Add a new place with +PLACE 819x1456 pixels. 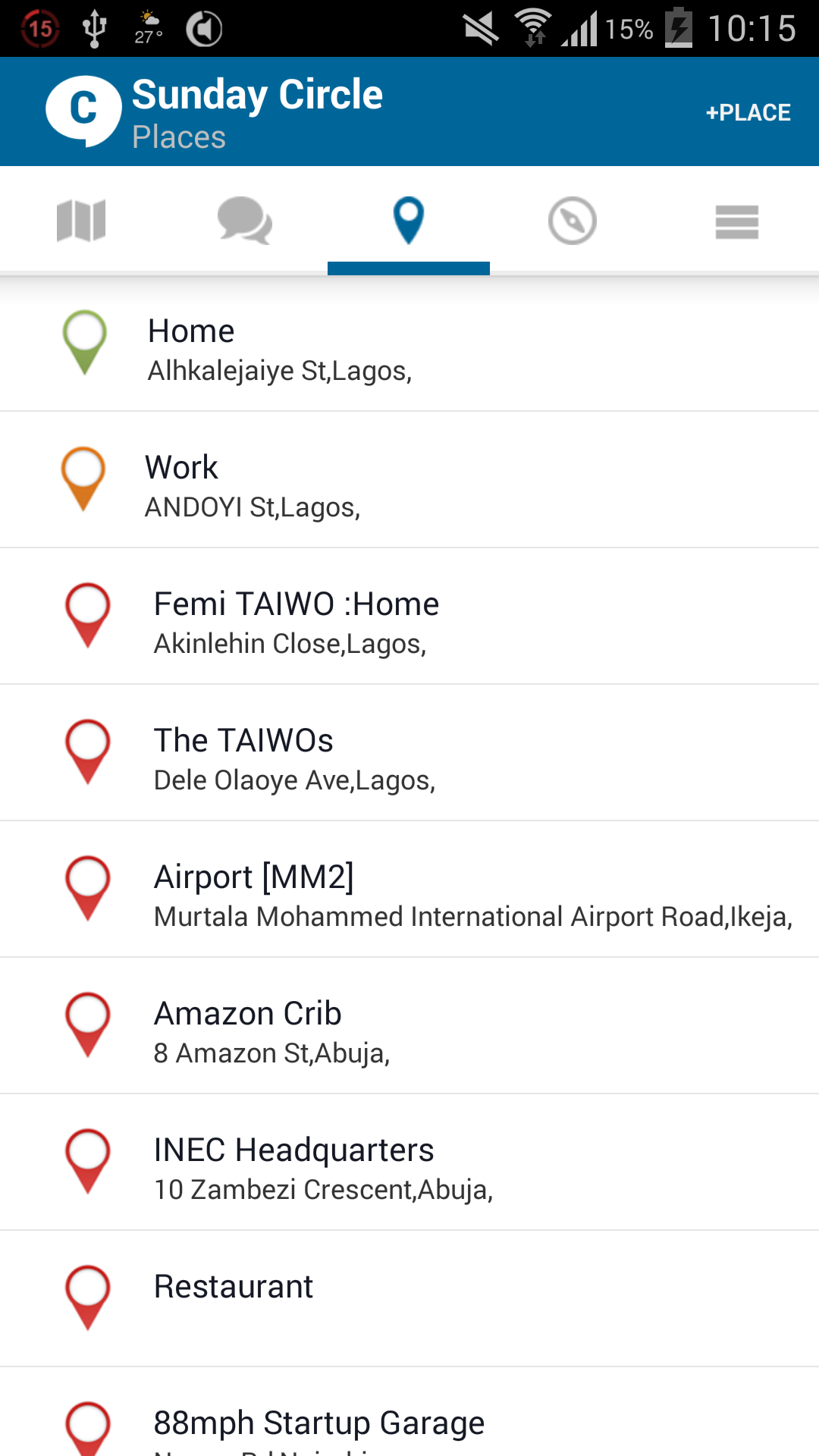click(748, 112)
